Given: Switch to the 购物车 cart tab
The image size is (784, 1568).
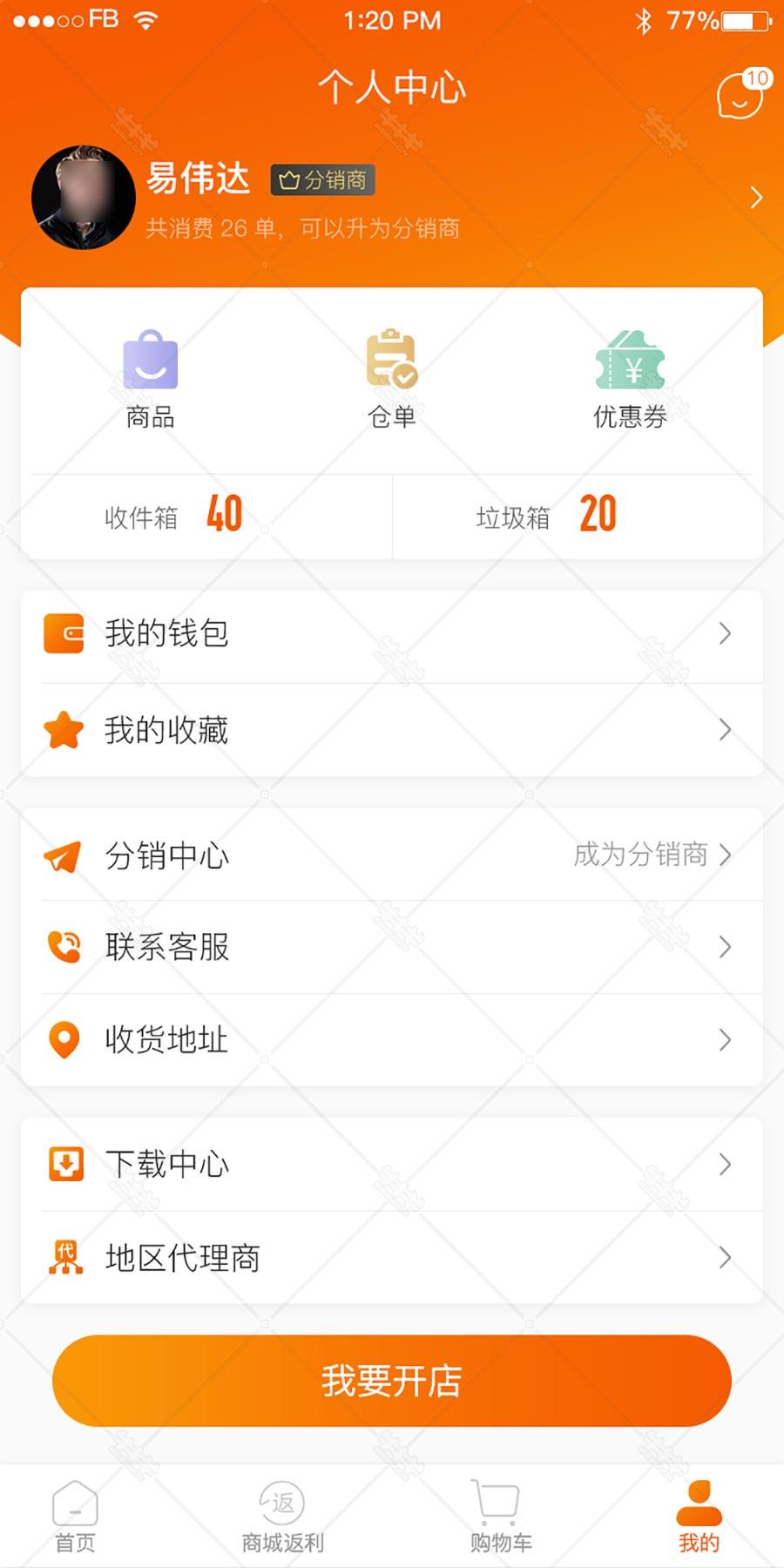Looking at the screenshot, I should tap(500, 1517).
